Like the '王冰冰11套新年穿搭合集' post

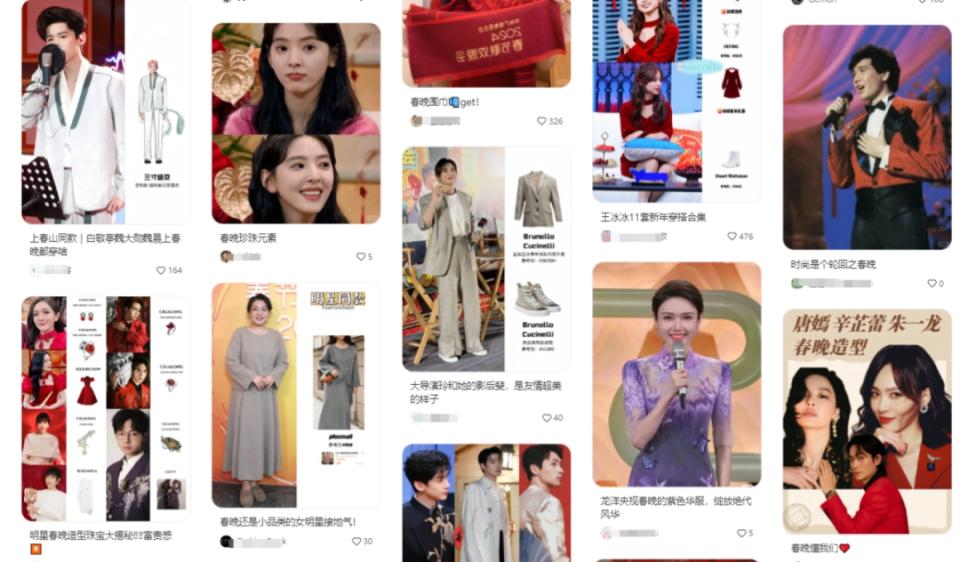pyautogui.click(x=732, y=236)
